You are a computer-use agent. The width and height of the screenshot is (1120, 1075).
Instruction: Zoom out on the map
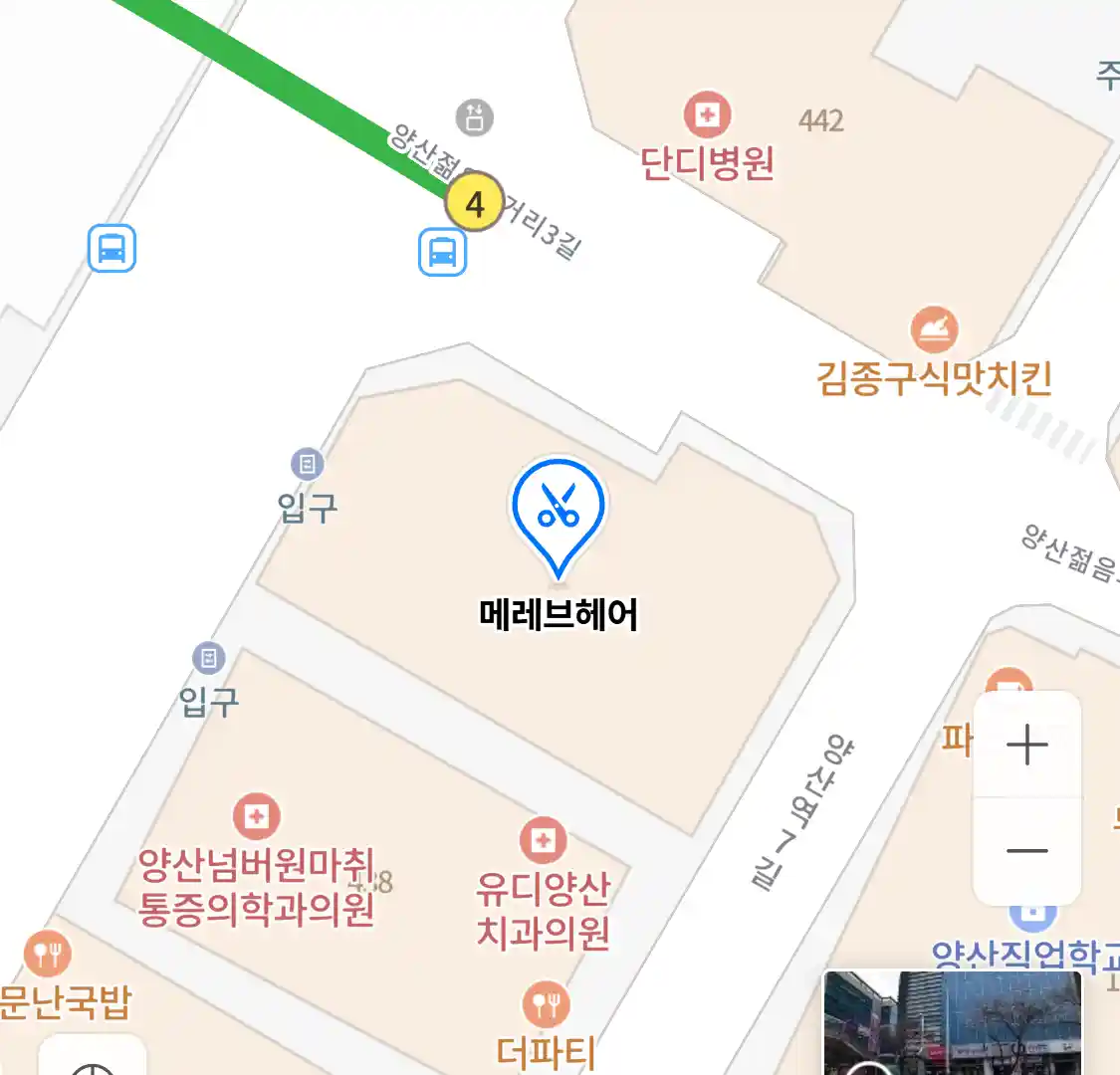coord(1026,851)
